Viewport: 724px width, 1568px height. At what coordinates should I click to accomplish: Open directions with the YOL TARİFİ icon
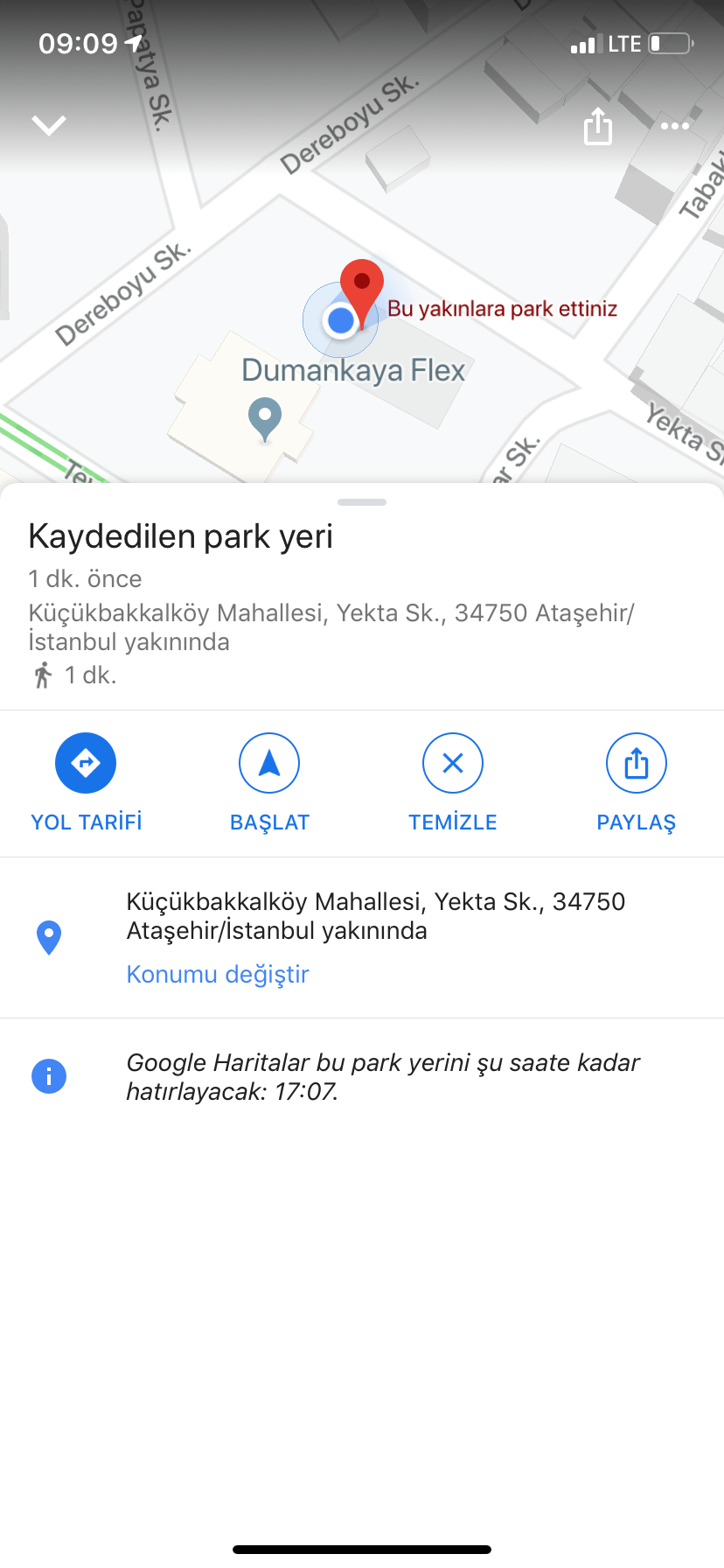pos(85,762)
